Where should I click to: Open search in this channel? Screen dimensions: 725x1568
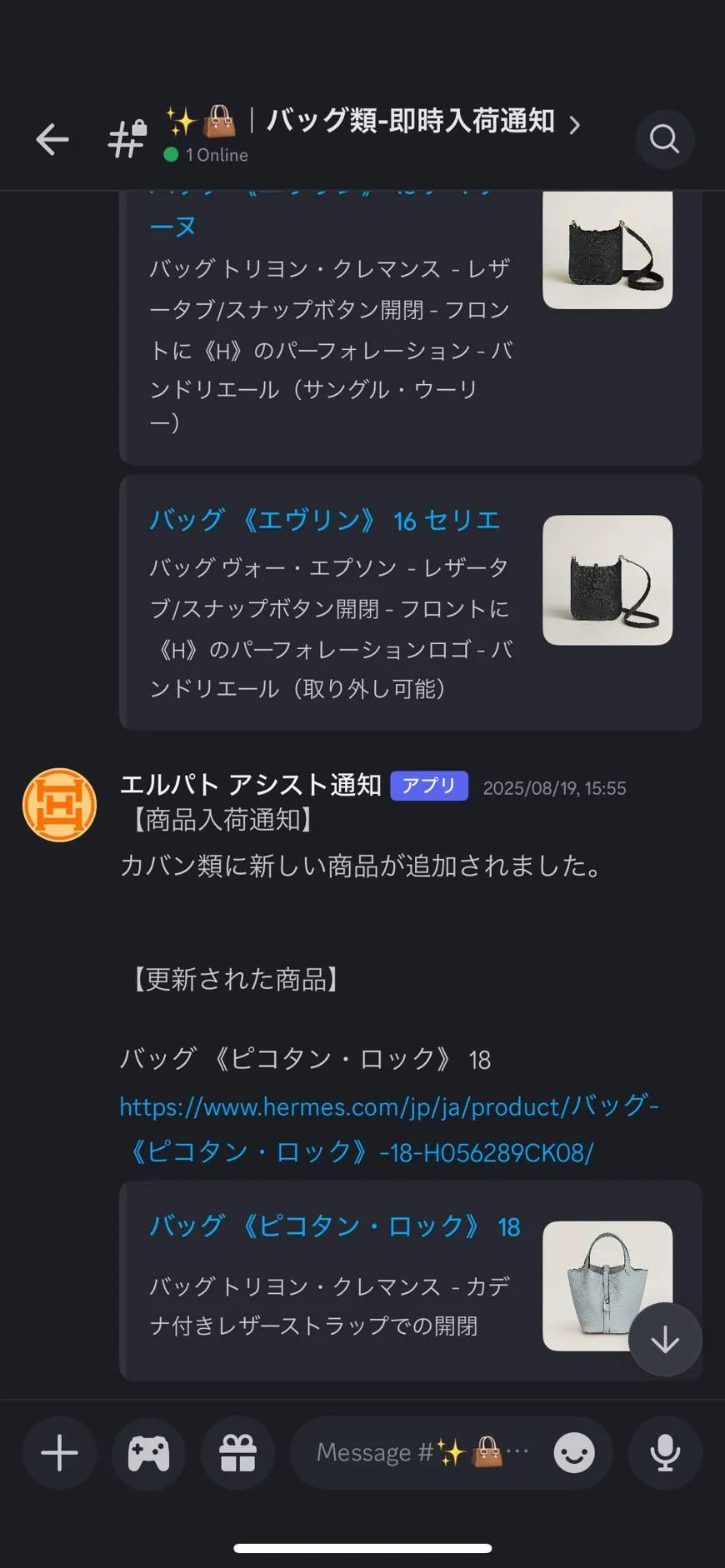pos(664,139)
